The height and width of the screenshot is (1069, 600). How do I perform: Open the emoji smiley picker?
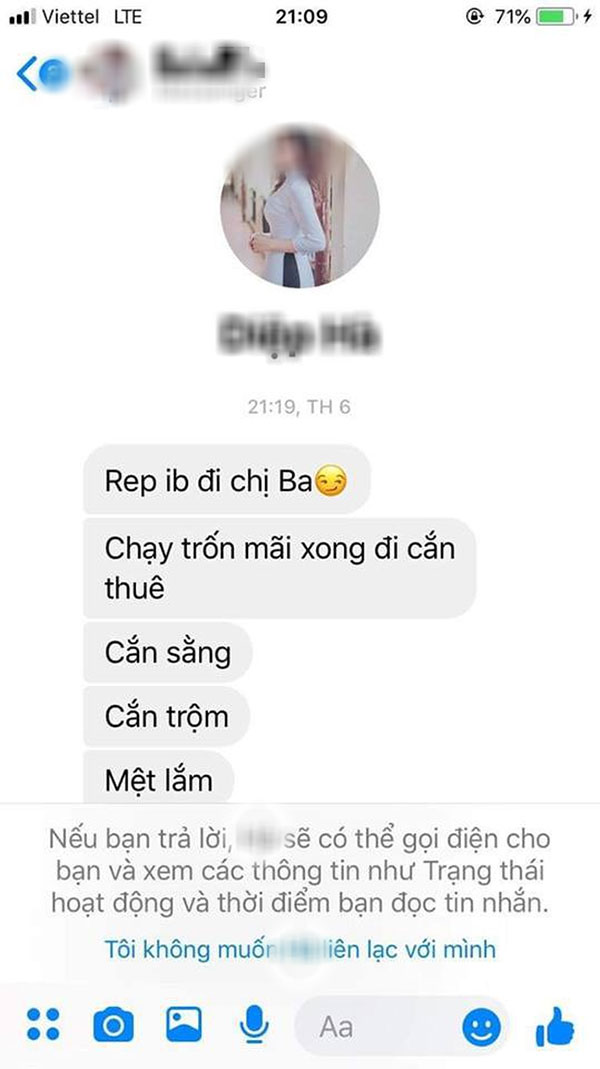coord(480,1025)
